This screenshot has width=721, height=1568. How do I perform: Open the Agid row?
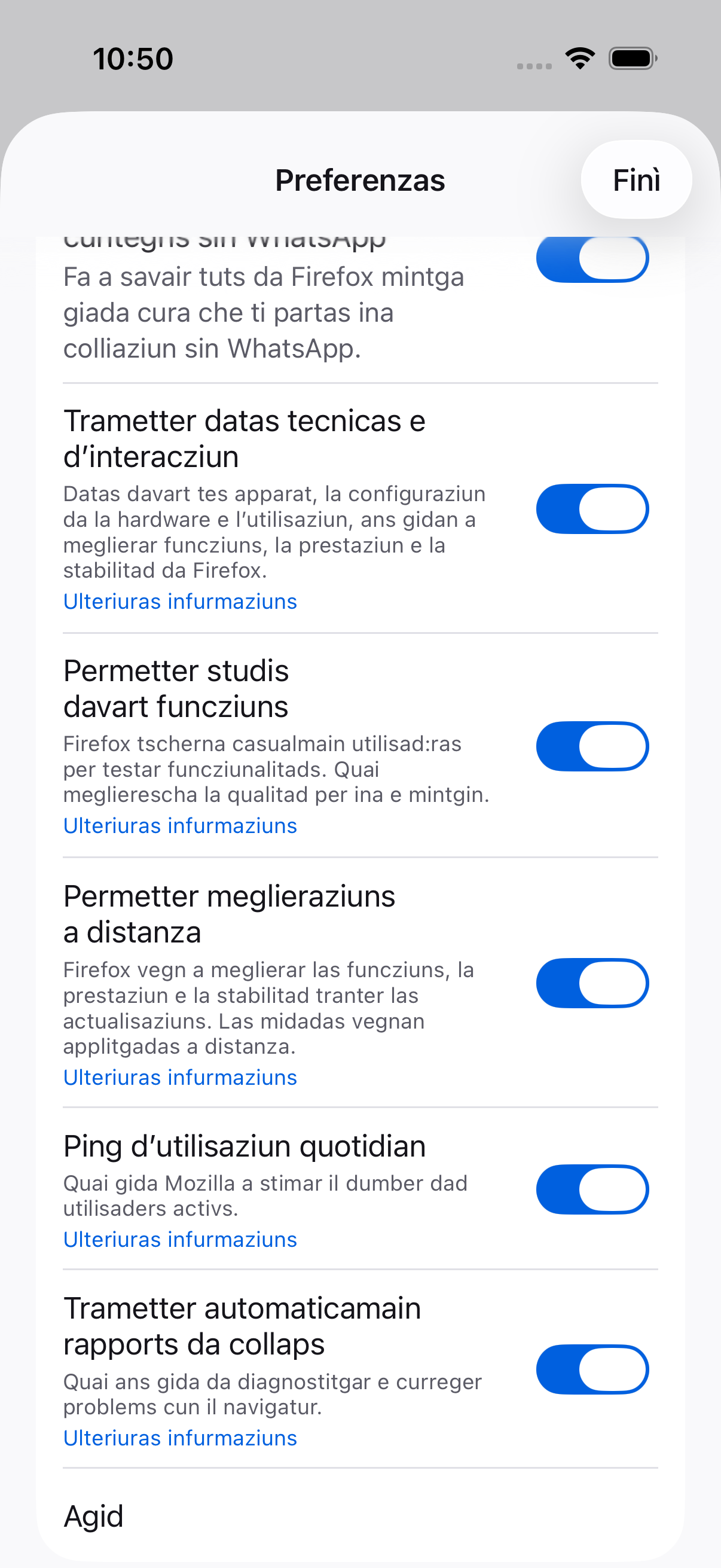360,1515
